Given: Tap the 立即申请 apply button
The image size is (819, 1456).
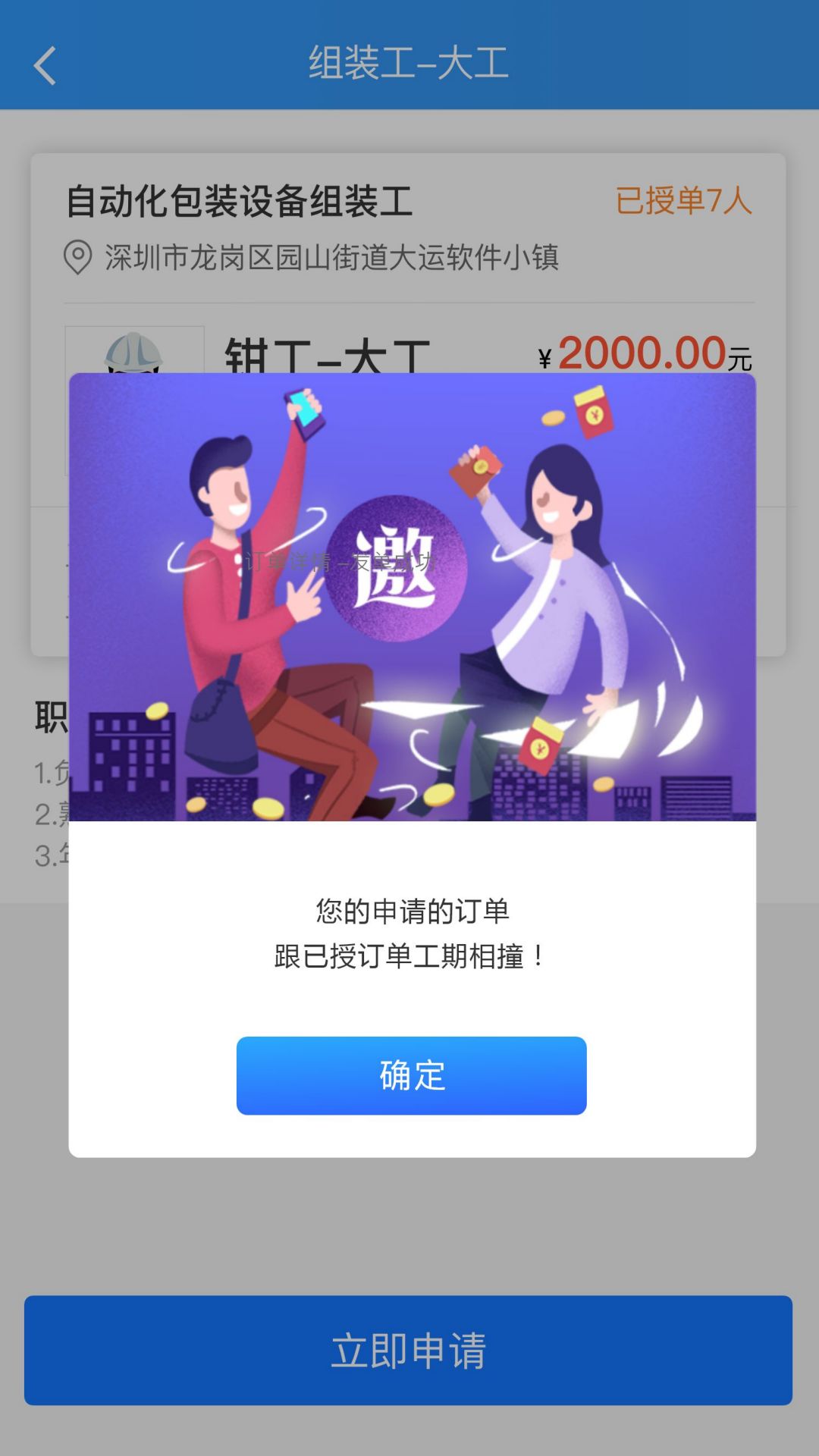Looking at the screenshot, I should click(408, 1350).
